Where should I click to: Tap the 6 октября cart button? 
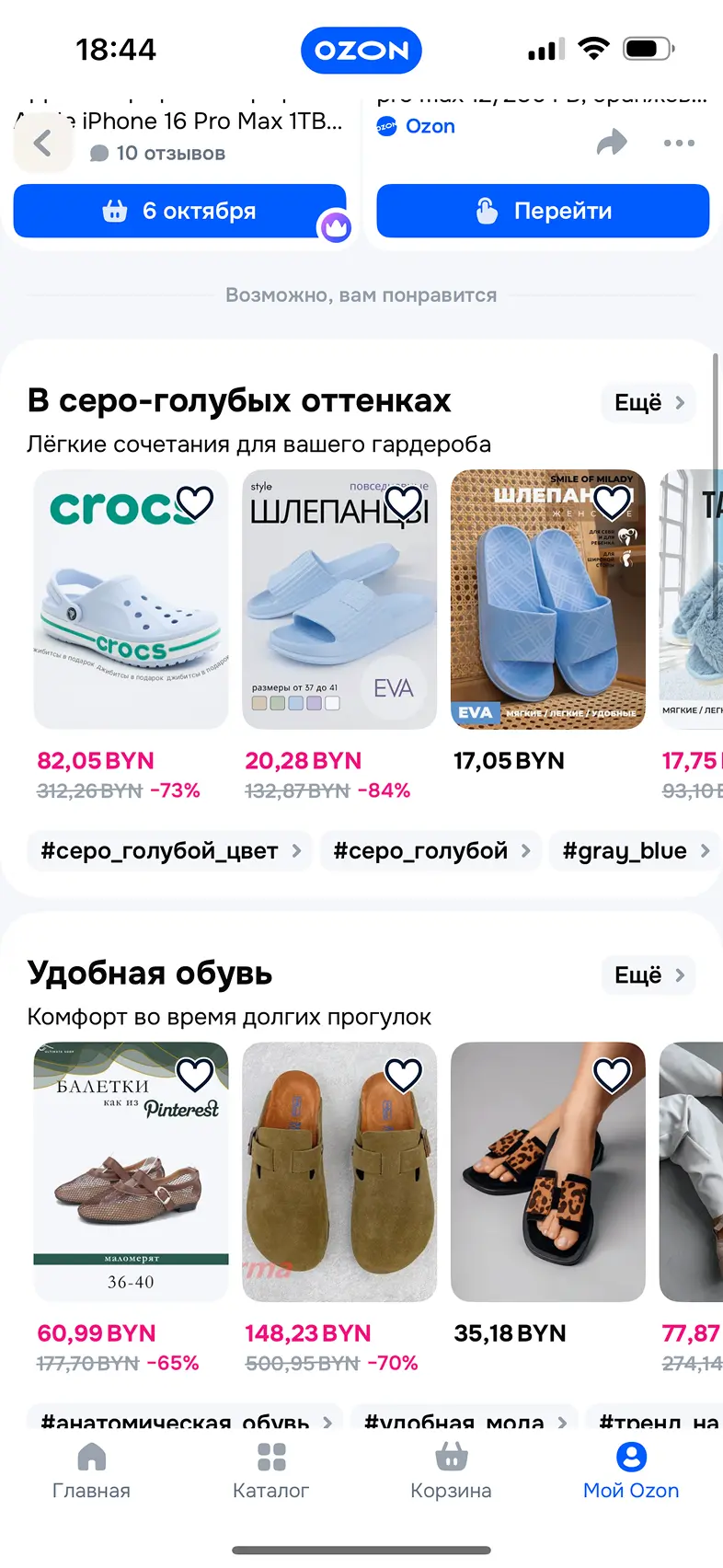(x=179, y=212)
